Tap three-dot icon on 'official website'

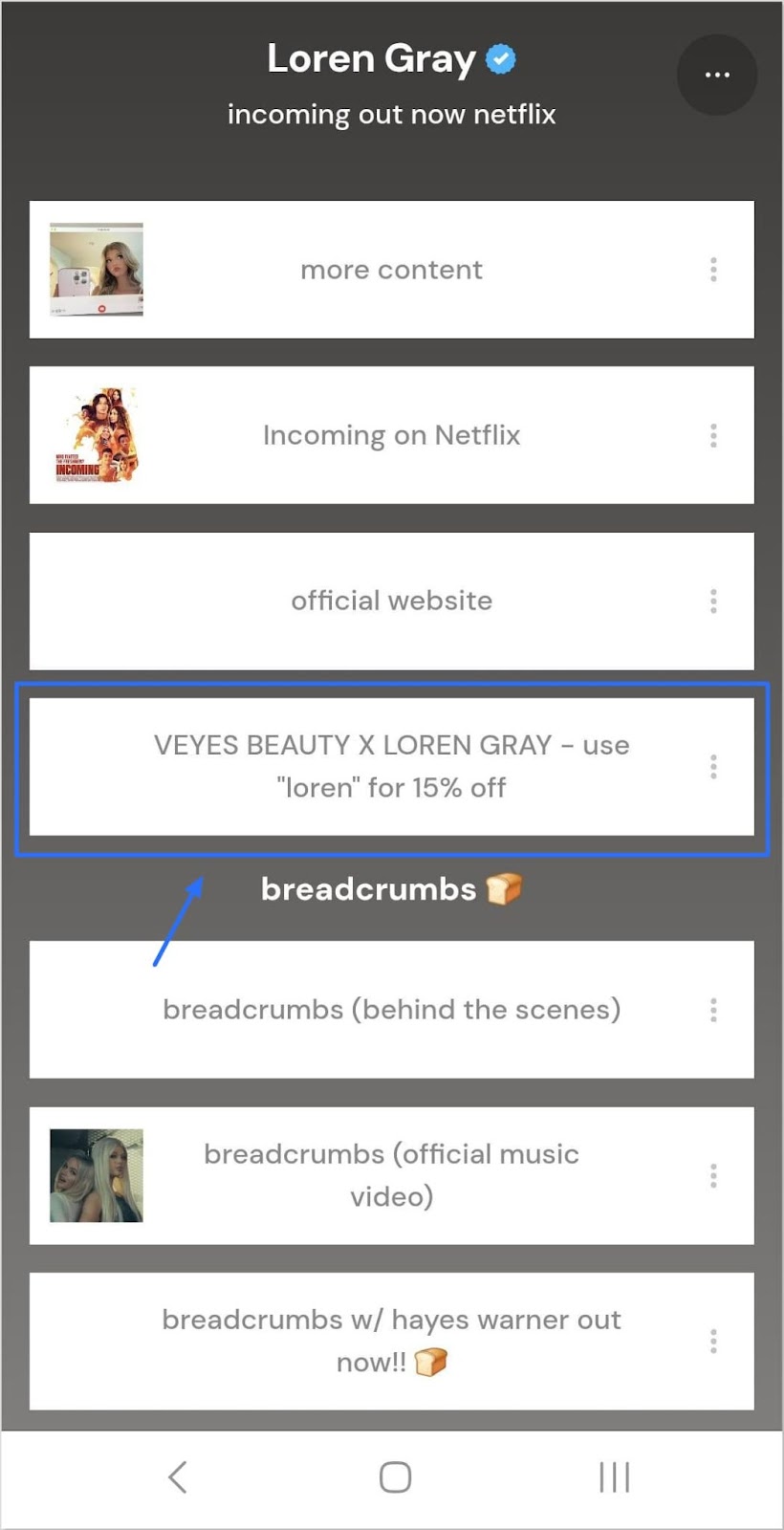tap(713, 601)
